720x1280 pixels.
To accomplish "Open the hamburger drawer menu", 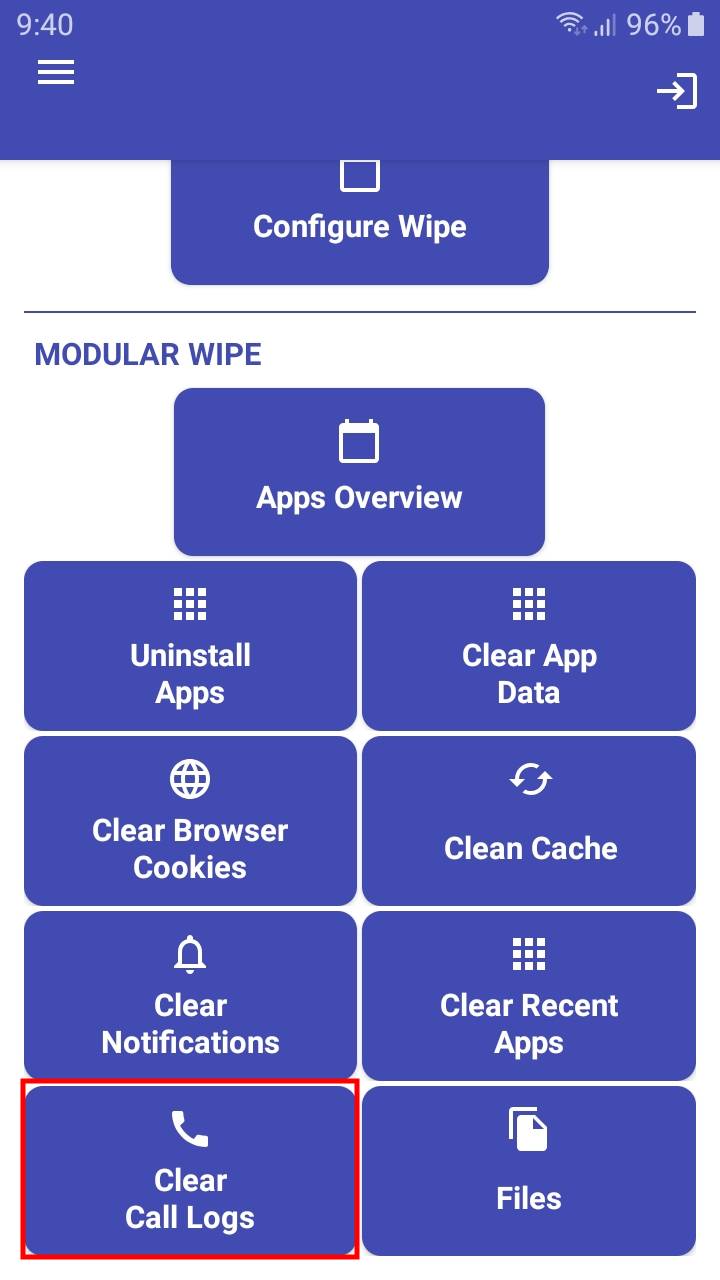I will tap(56, 73).
